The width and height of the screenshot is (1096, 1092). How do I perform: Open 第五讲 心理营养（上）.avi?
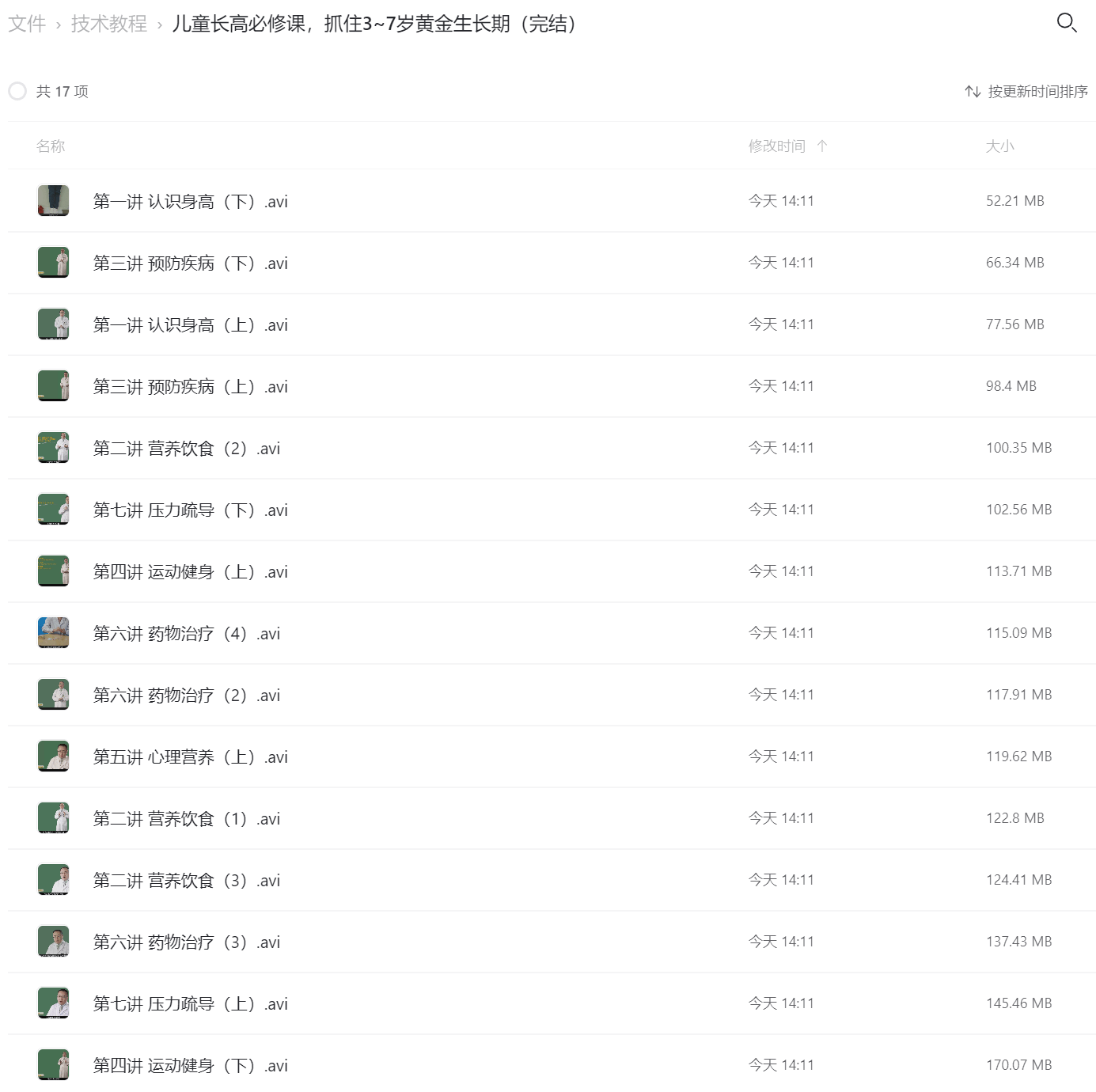coord(190,756)
